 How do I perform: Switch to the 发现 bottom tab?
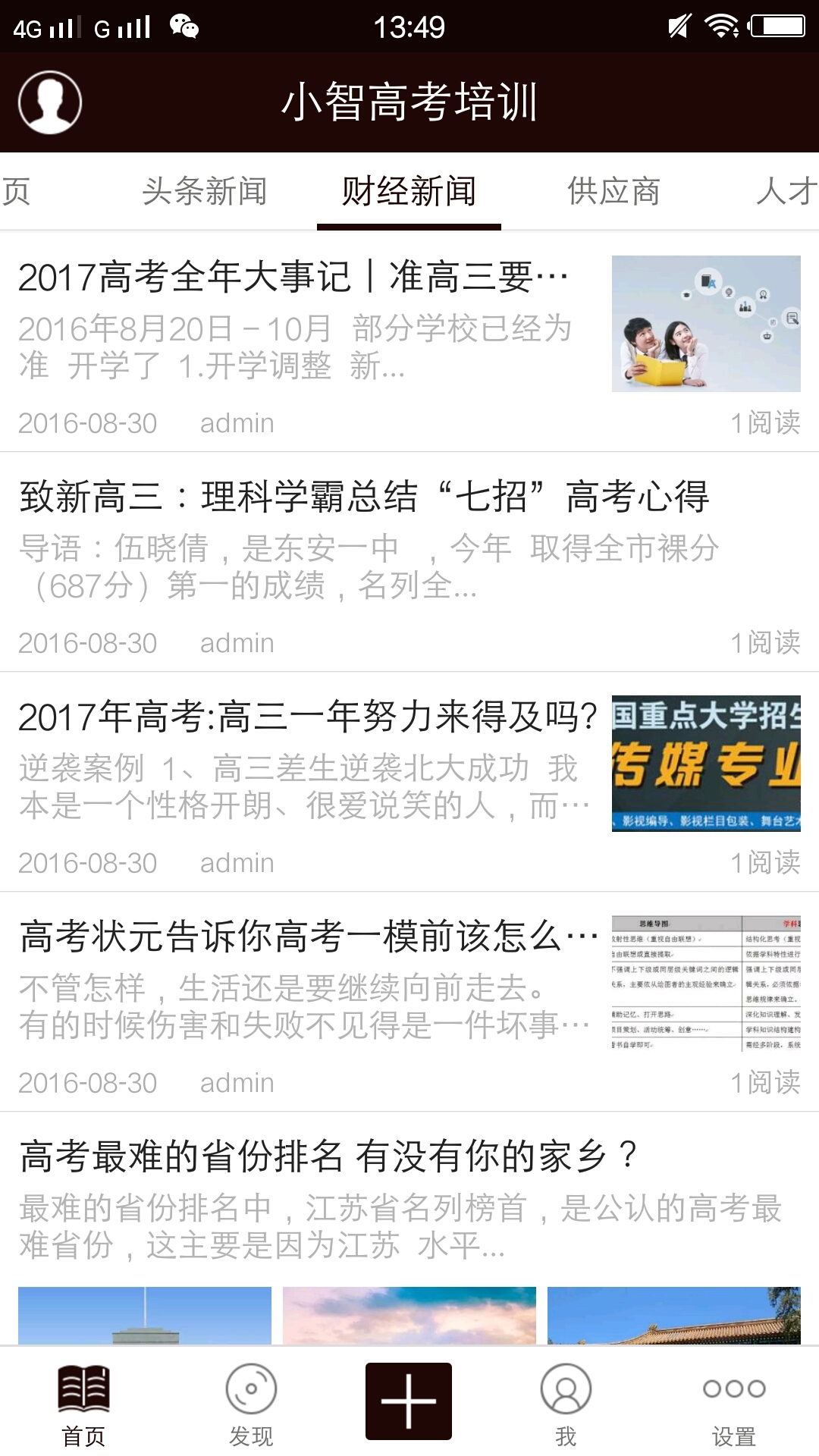coord(251,1403)
